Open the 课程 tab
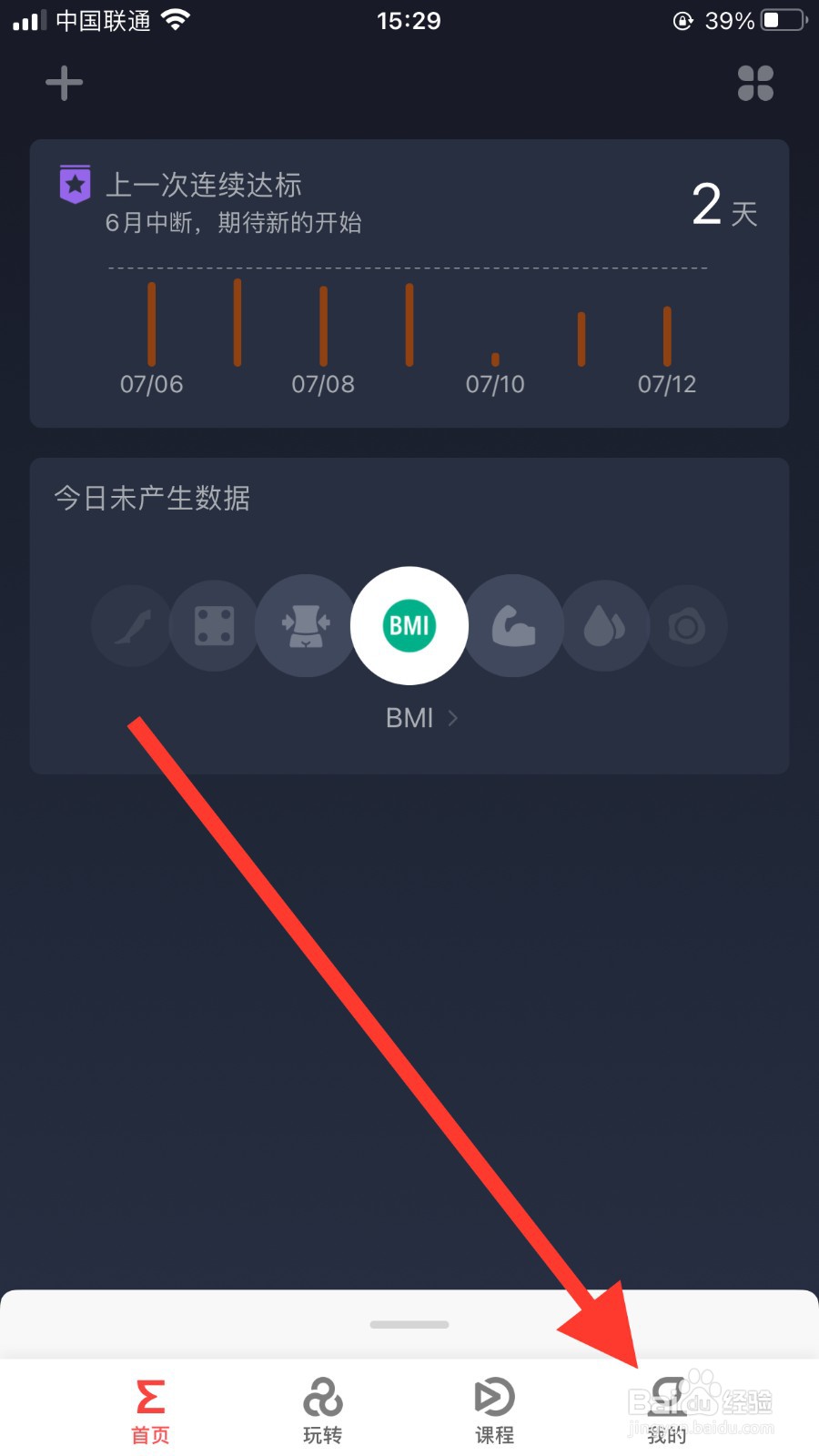The height and width of the screenshot is (1456, 819). pos(493,1406)
